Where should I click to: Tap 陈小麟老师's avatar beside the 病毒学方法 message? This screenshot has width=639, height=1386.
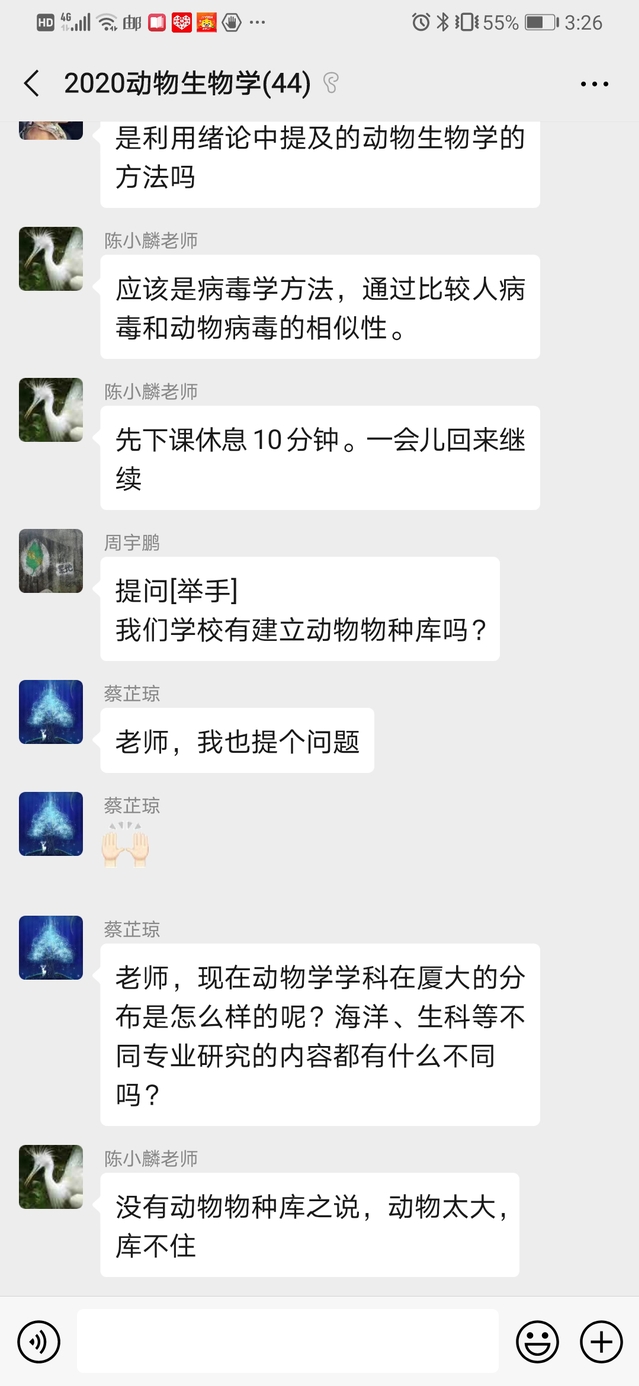(51, 259)
